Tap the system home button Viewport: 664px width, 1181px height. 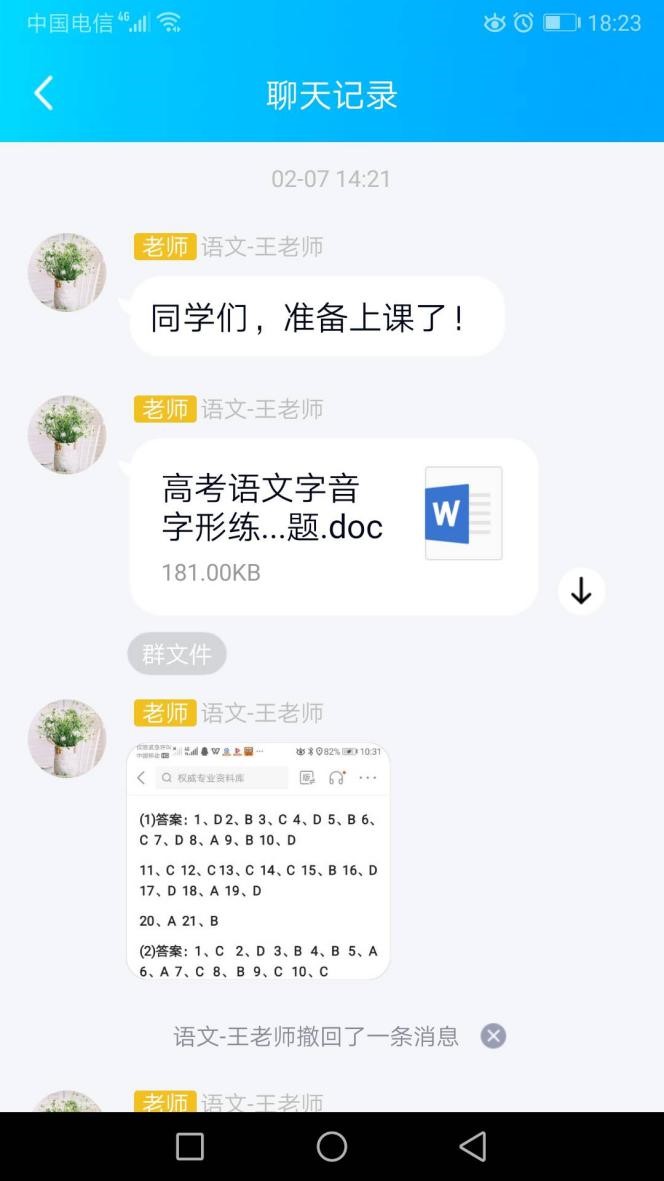coord(332,1146)
